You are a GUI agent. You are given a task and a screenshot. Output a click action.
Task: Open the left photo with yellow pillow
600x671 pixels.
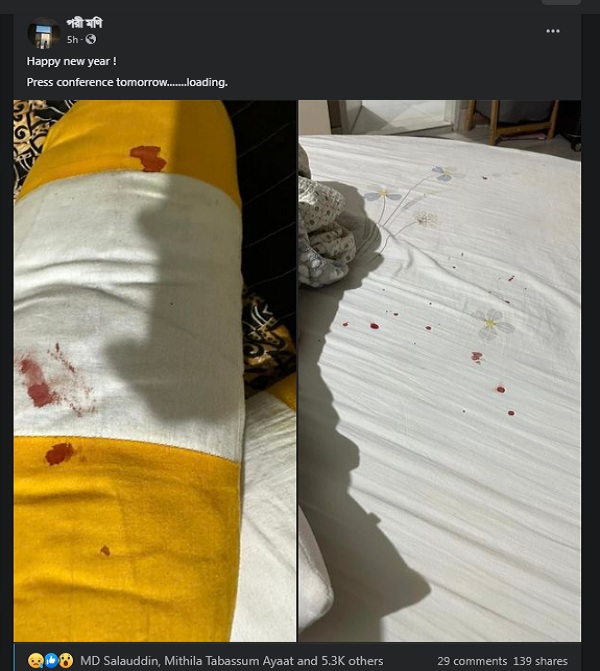(x=155, y=370)
